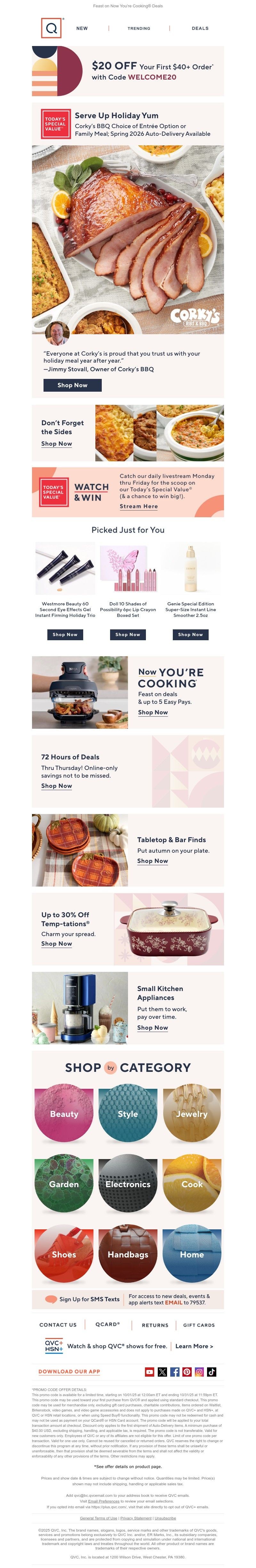This screenshot has height=1568, width=256.
Task: Open the Instagram icon in footer
Action: (x=199, y=1372)
